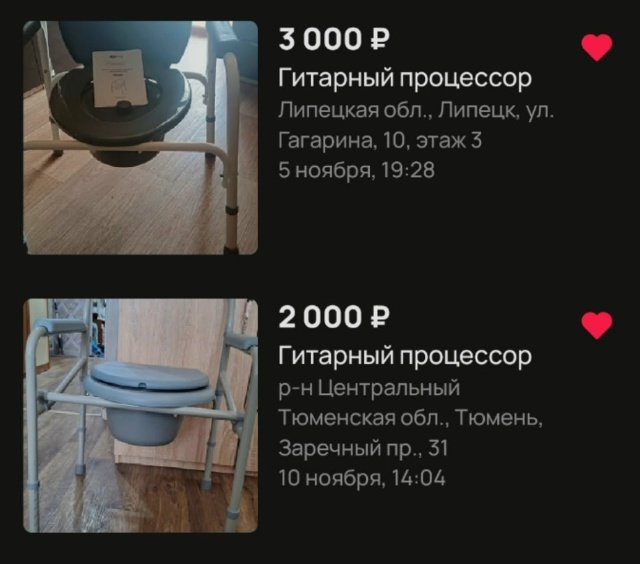View the Гитарный процессор listing dated 10 ноября
The image size is (640, 564).
405,355
